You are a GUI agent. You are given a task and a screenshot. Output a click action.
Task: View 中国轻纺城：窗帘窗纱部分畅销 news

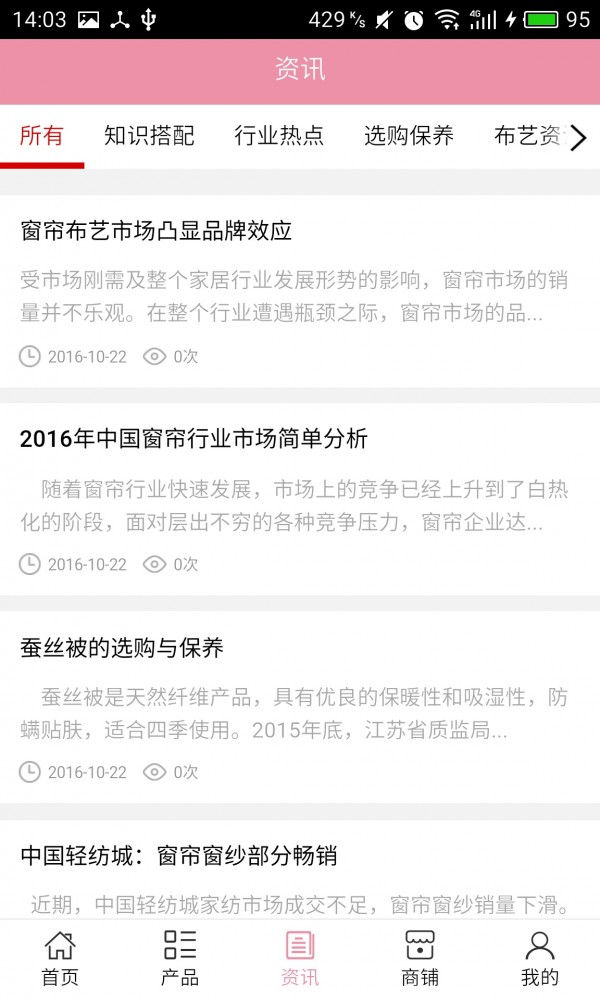tap(300, 870)
